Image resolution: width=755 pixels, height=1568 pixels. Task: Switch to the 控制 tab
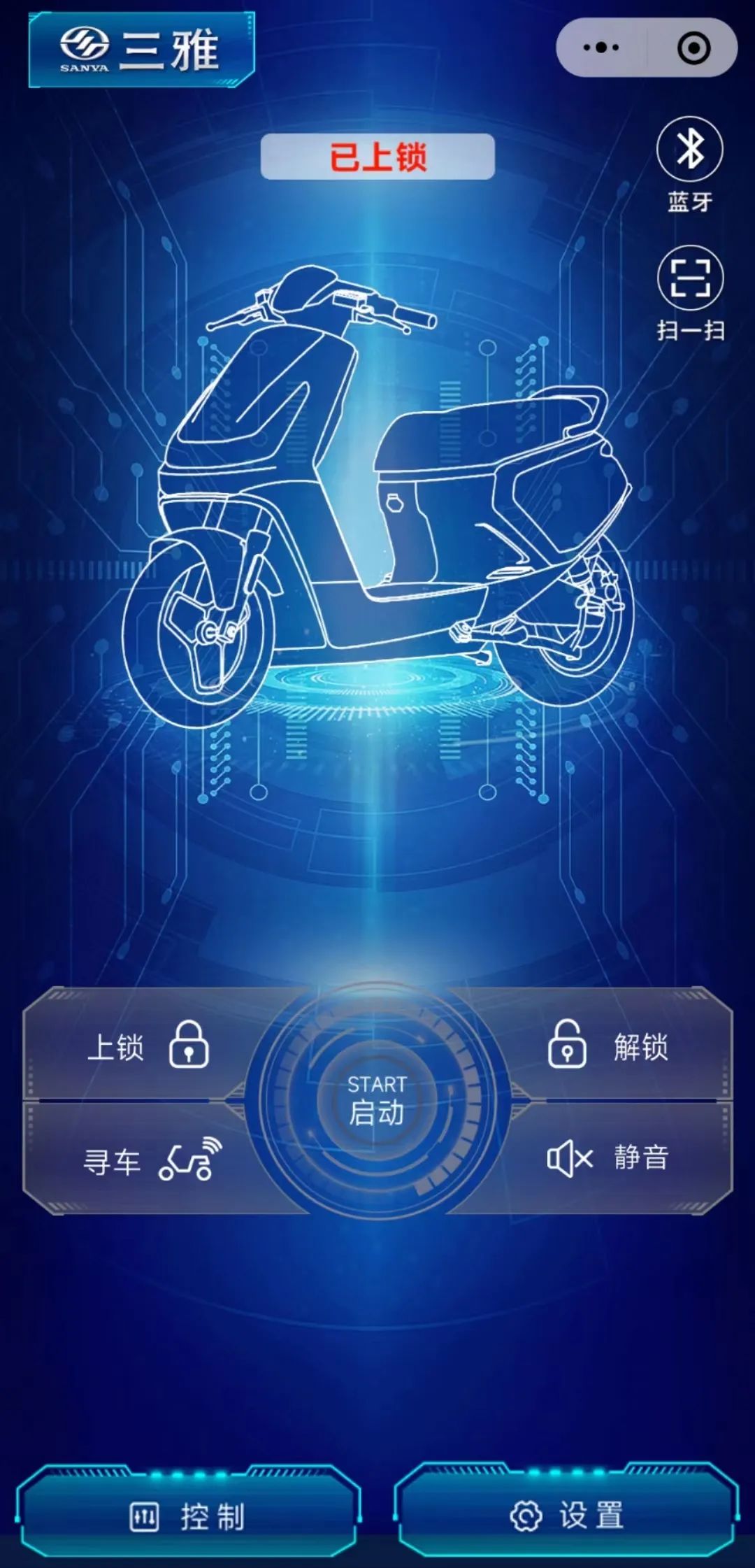[187, 1516]
